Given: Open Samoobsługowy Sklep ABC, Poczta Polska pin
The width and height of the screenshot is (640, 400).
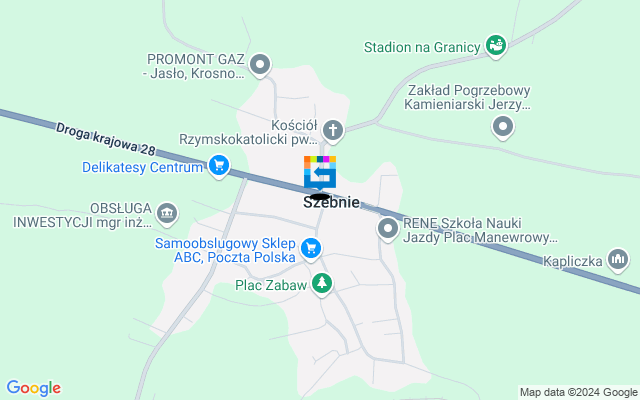Looking at the screenshot, I should [312, 247].
